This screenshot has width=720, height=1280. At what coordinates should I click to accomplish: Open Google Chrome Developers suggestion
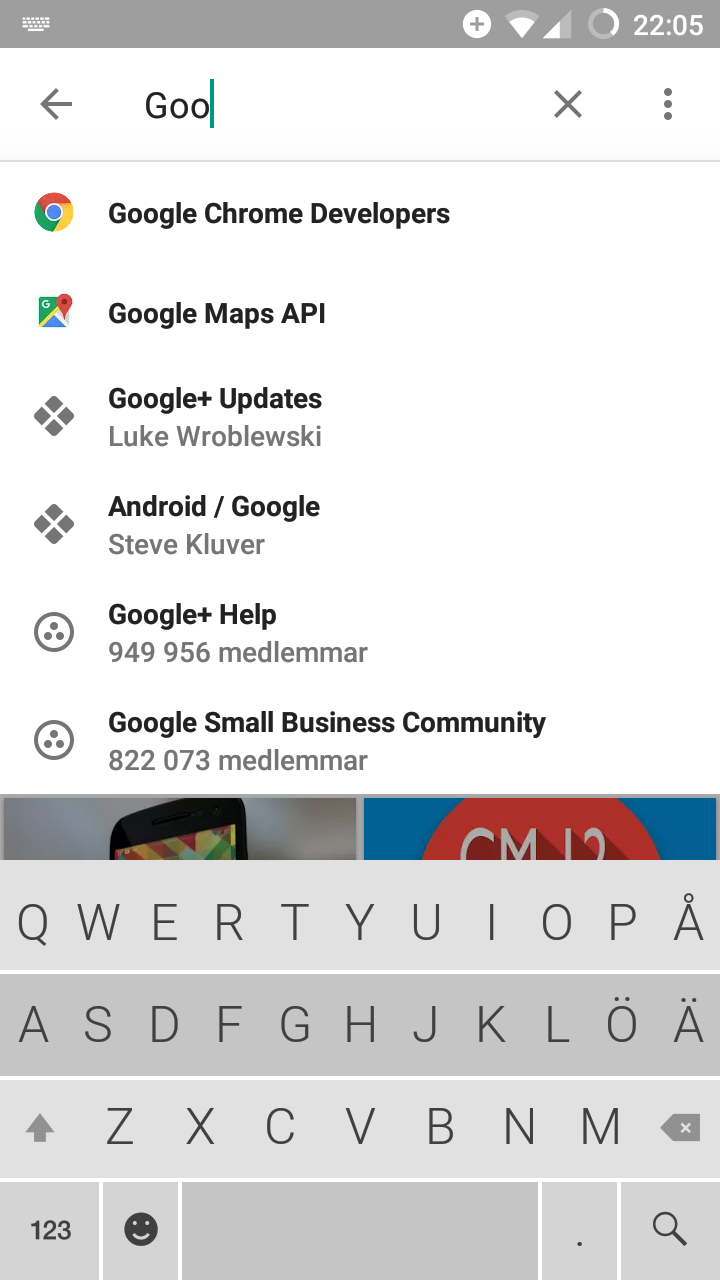click(x=279, y=214)
